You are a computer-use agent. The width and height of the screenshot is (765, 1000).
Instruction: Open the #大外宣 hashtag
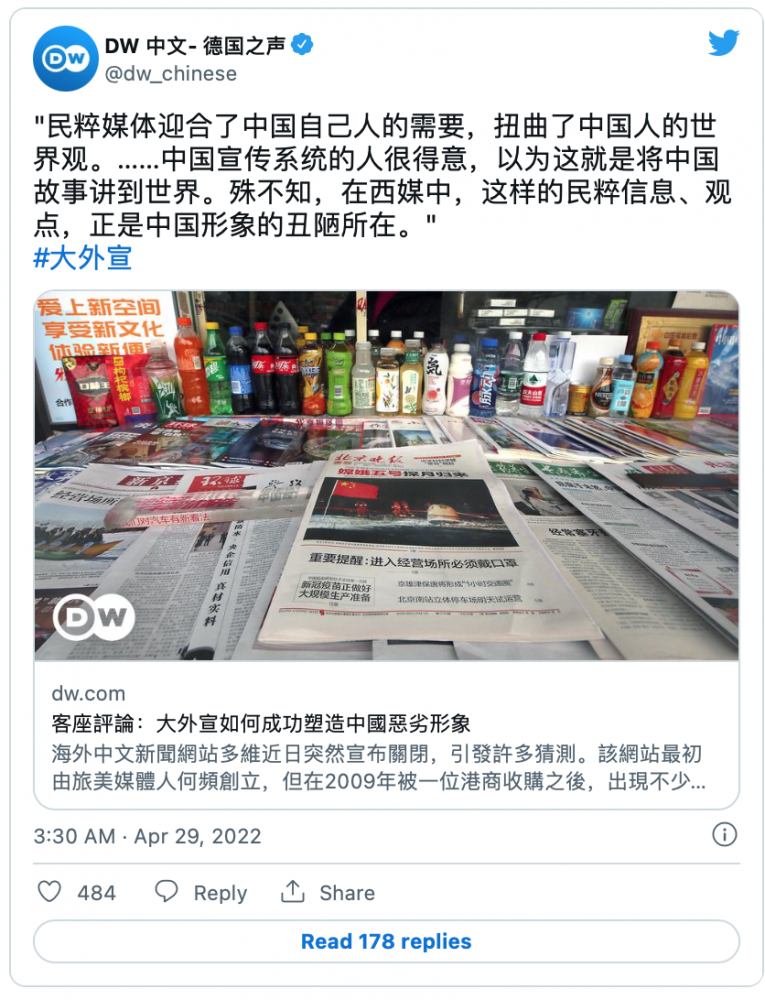click(83, 257)
